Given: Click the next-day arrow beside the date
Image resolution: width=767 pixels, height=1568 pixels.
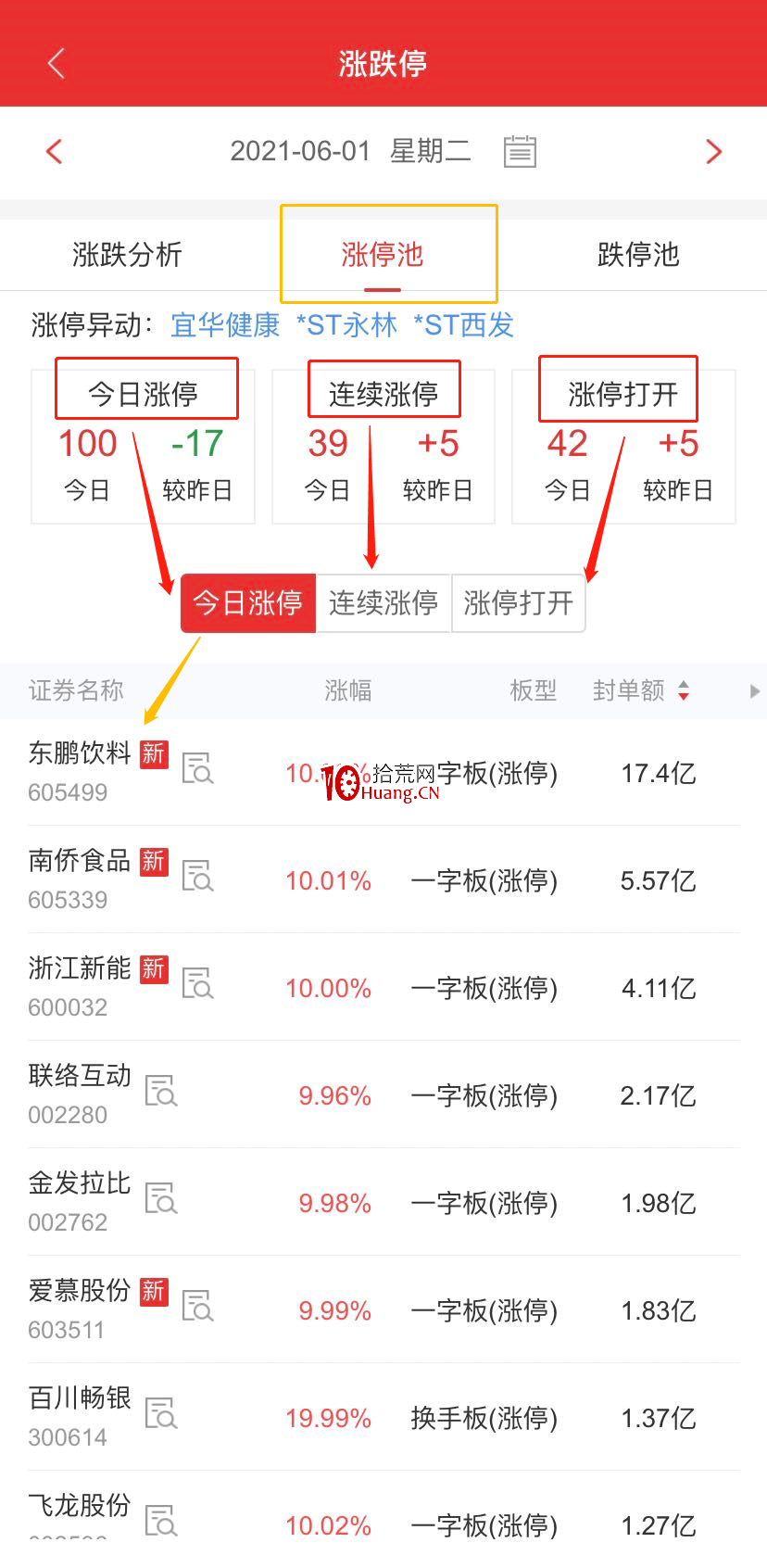Looking at the screenshot, I should coord(713,151).
